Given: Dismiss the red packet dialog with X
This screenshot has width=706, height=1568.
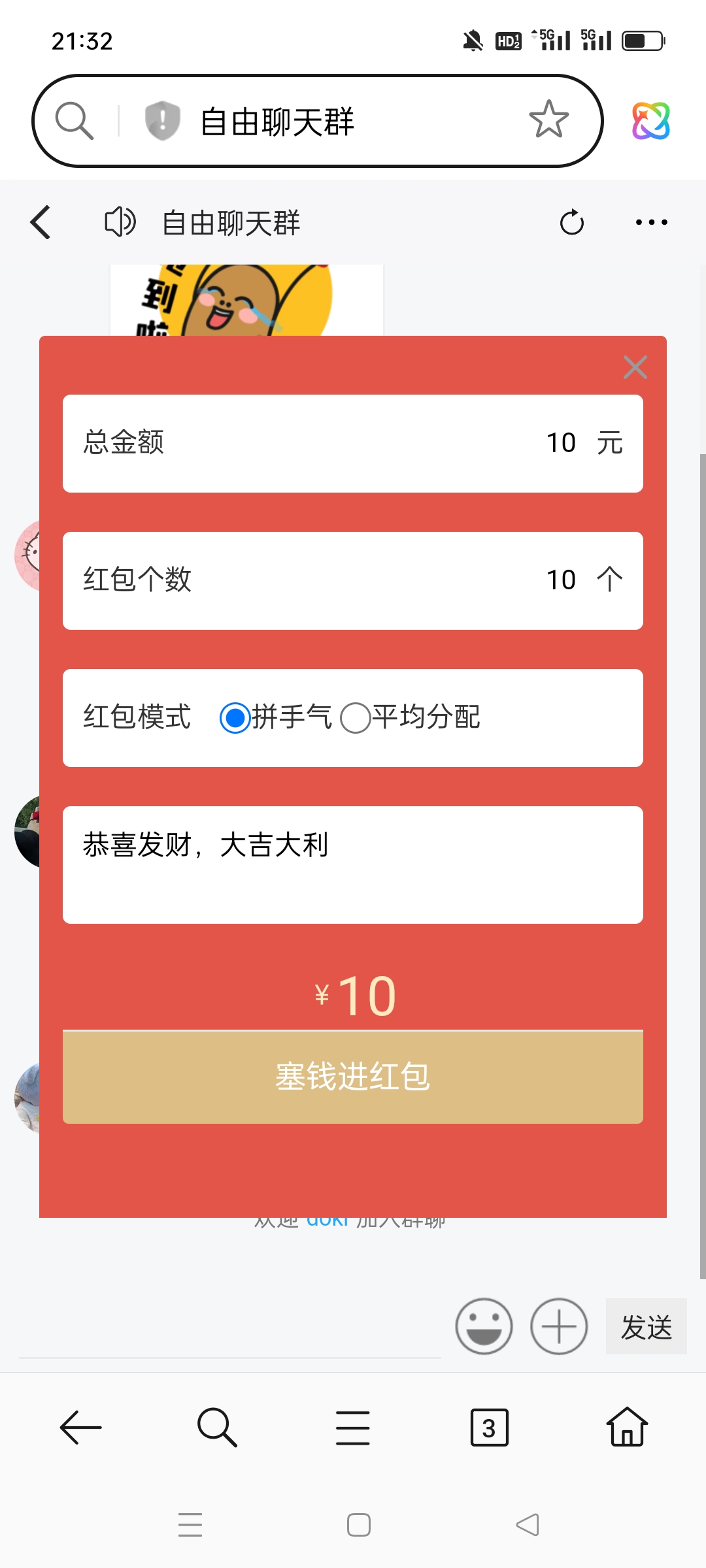Looking at the screenshot, I should [x=635, y=367].
